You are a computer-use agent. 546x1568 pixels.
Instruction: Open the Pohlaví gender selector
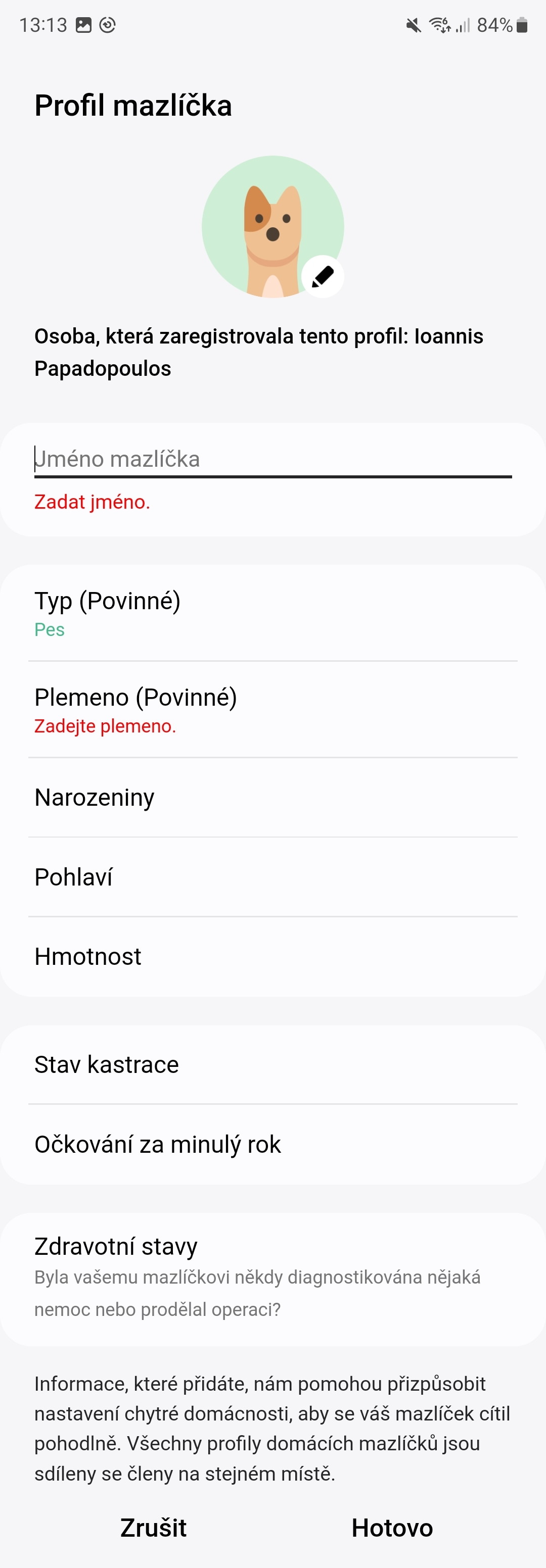(x=273, y=876)
